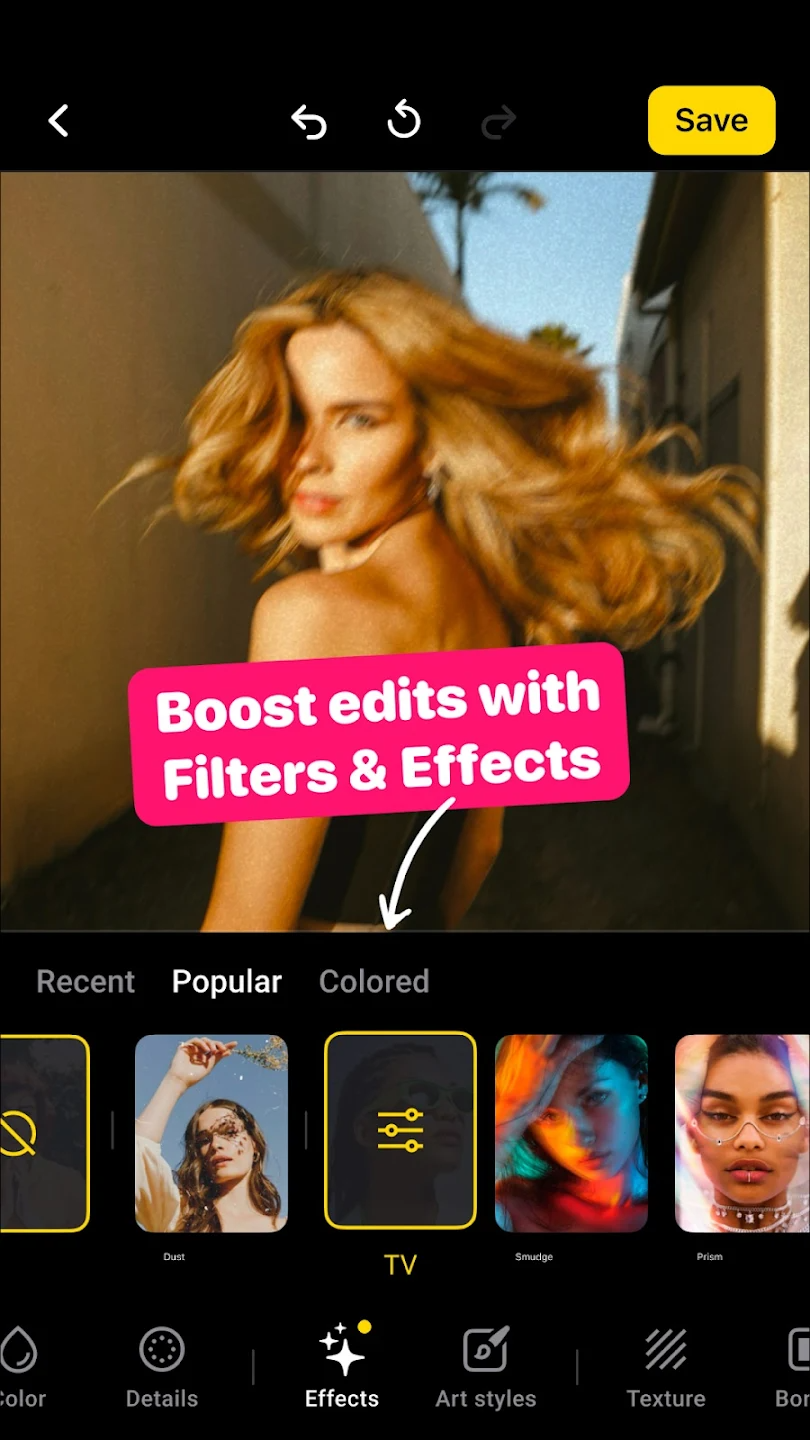Apply the Smudge effect
Screen dimensions: 810x1440
(x=571, y=1133)
